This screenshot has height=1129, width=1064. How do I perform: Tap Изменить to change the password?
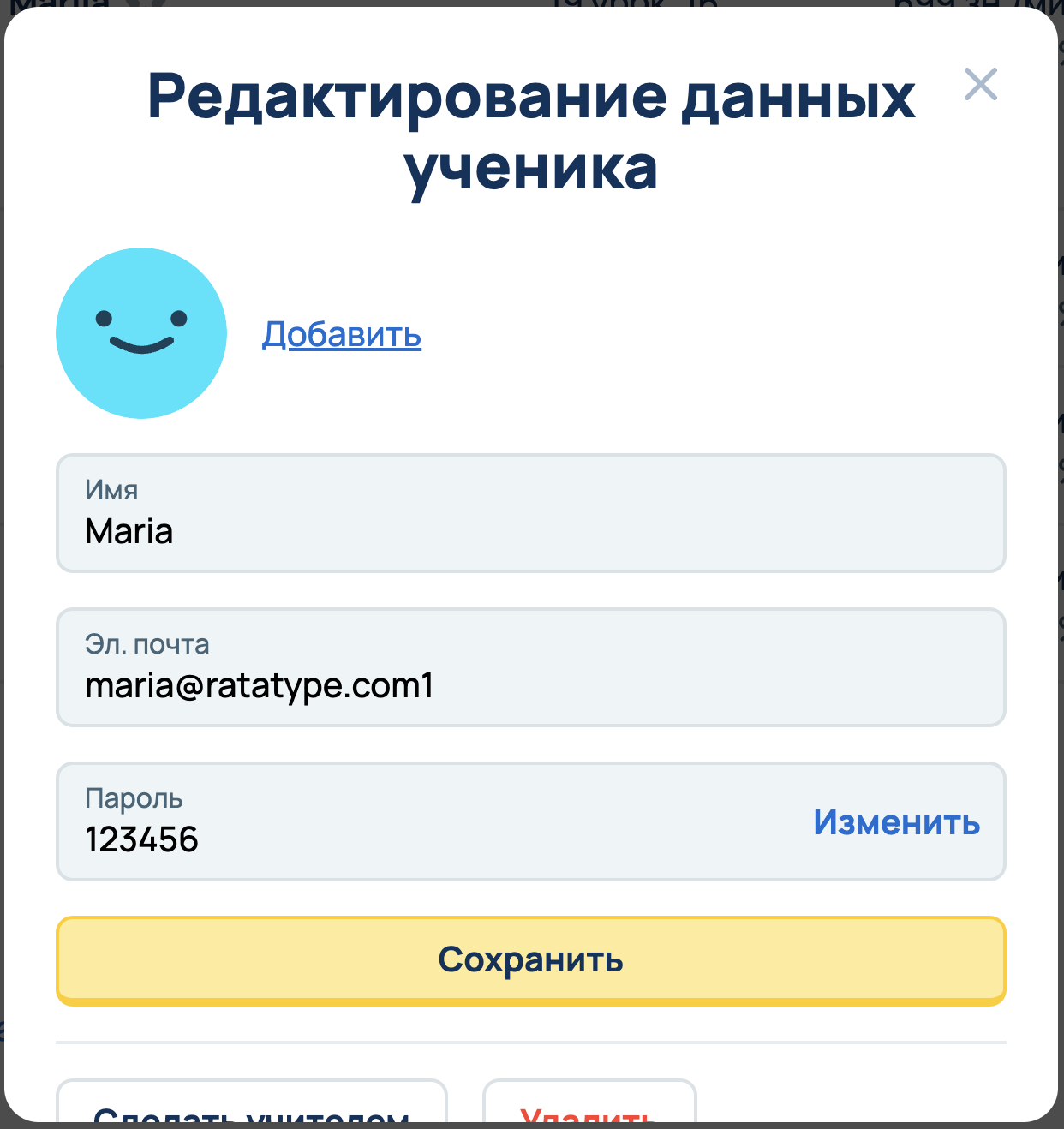[896, 822]
